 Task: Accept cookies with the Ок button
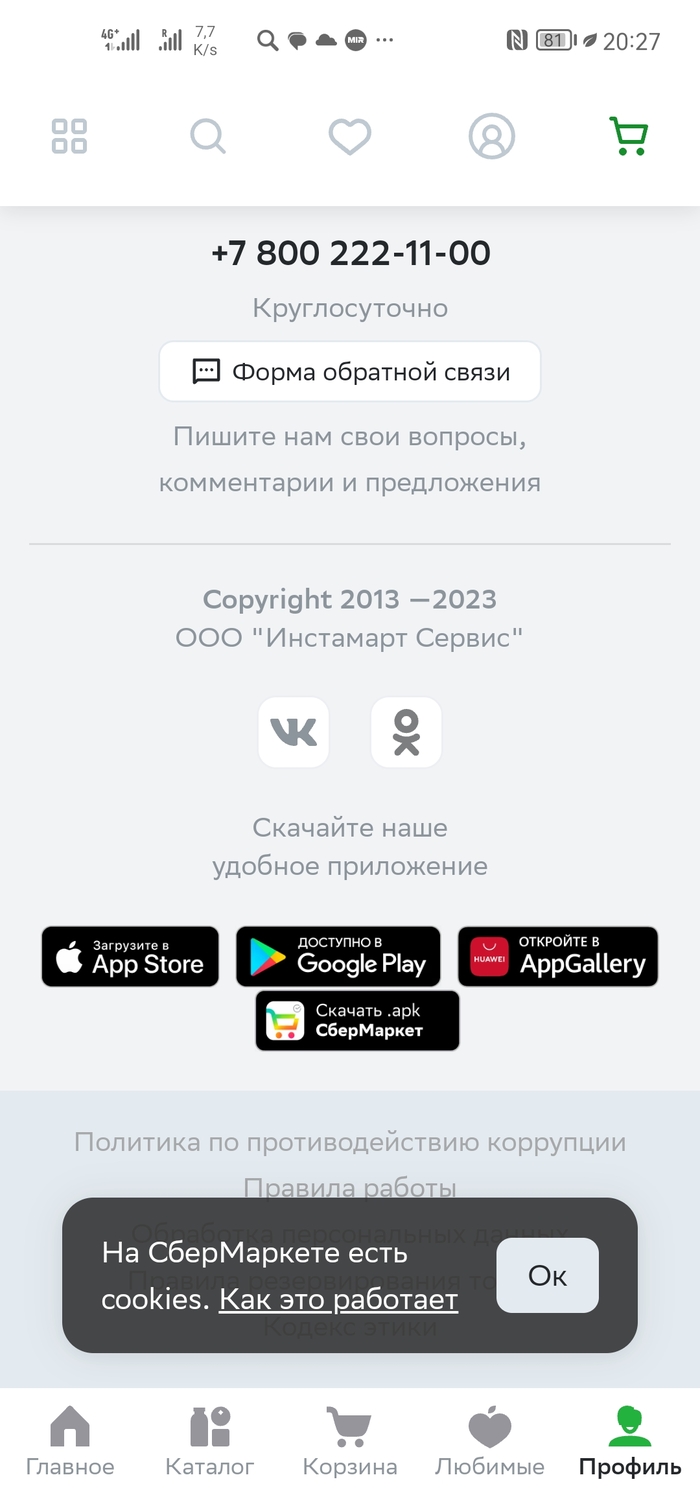(x=547, y=1275)
